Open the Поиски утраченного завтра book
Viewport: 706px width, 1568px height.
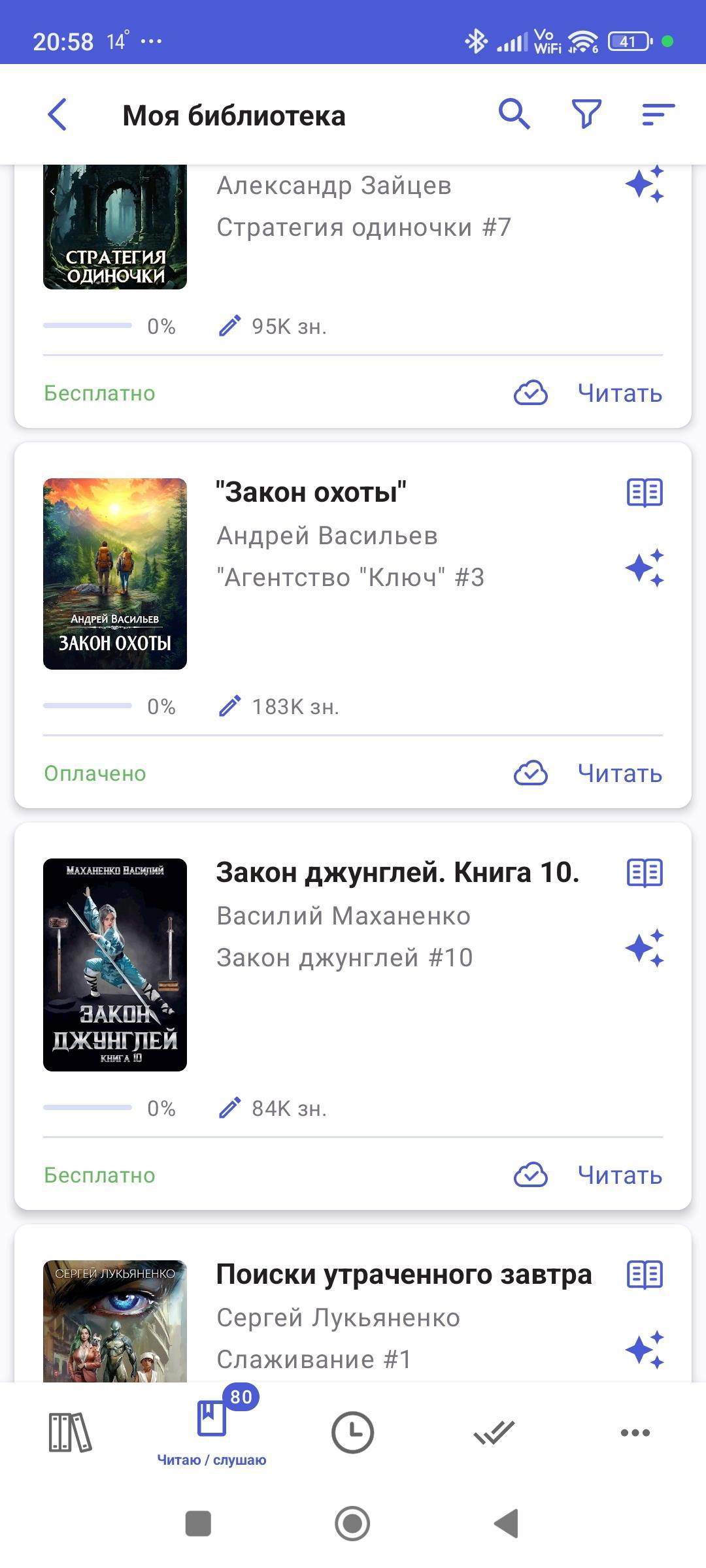403,1275
